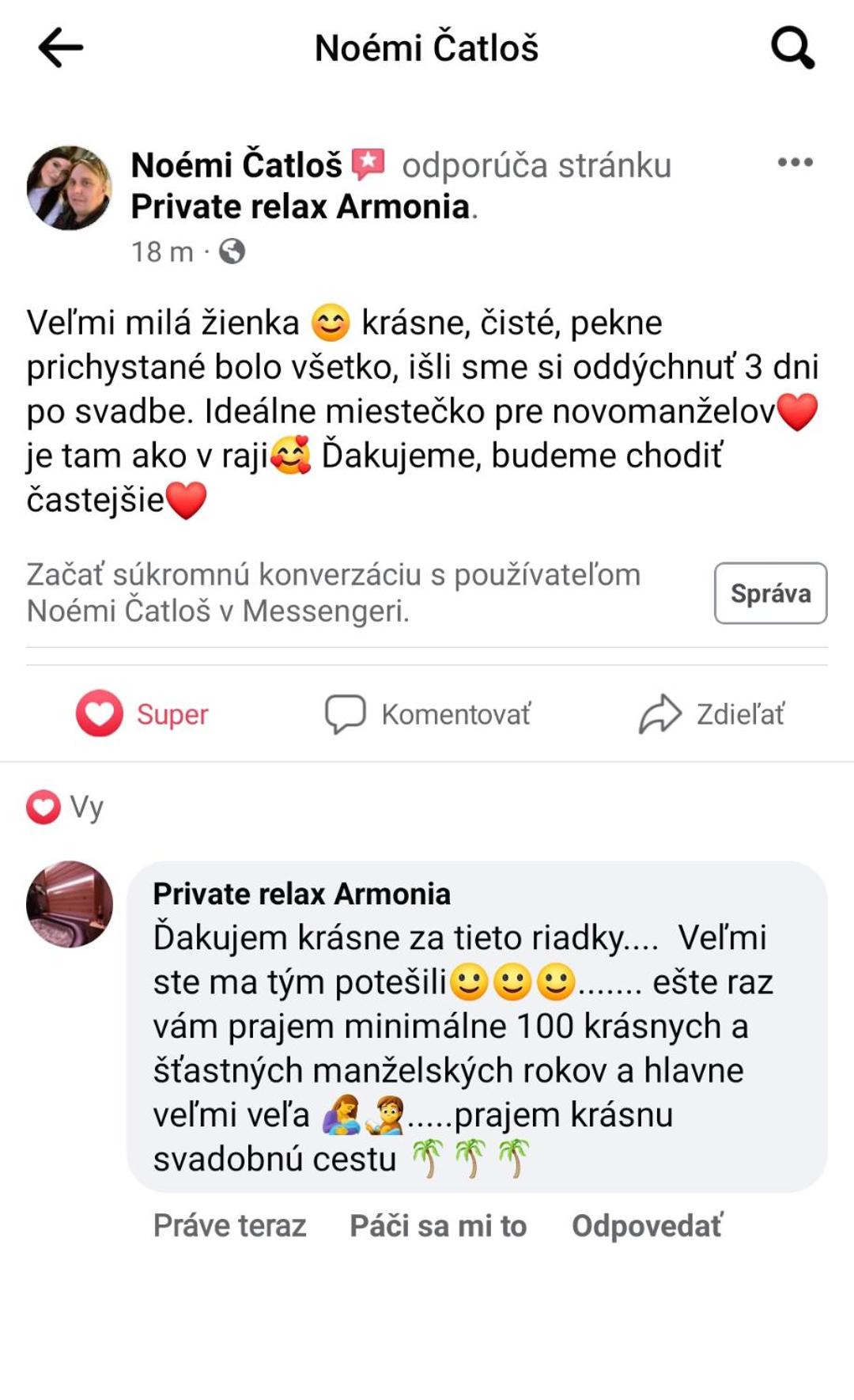This screenshot has width=854, height=1400.
Task: Tap Správa to message Noémi
Action: tap(771, 593)
